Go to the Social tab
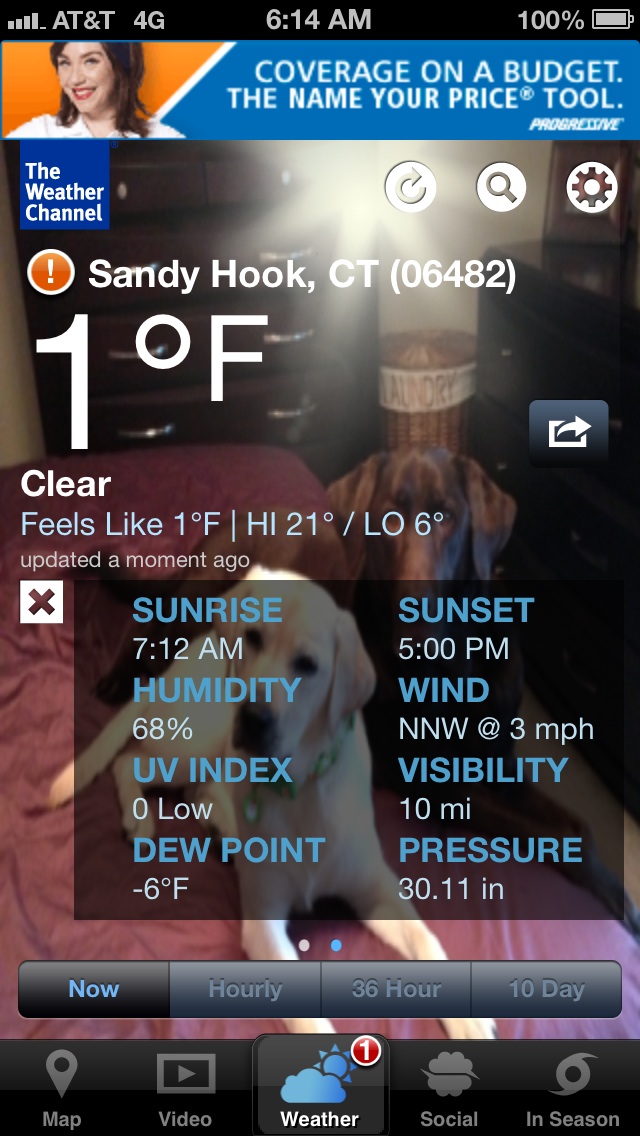The height and width of the screenshot is (1136, 640). coord(449,1089)
